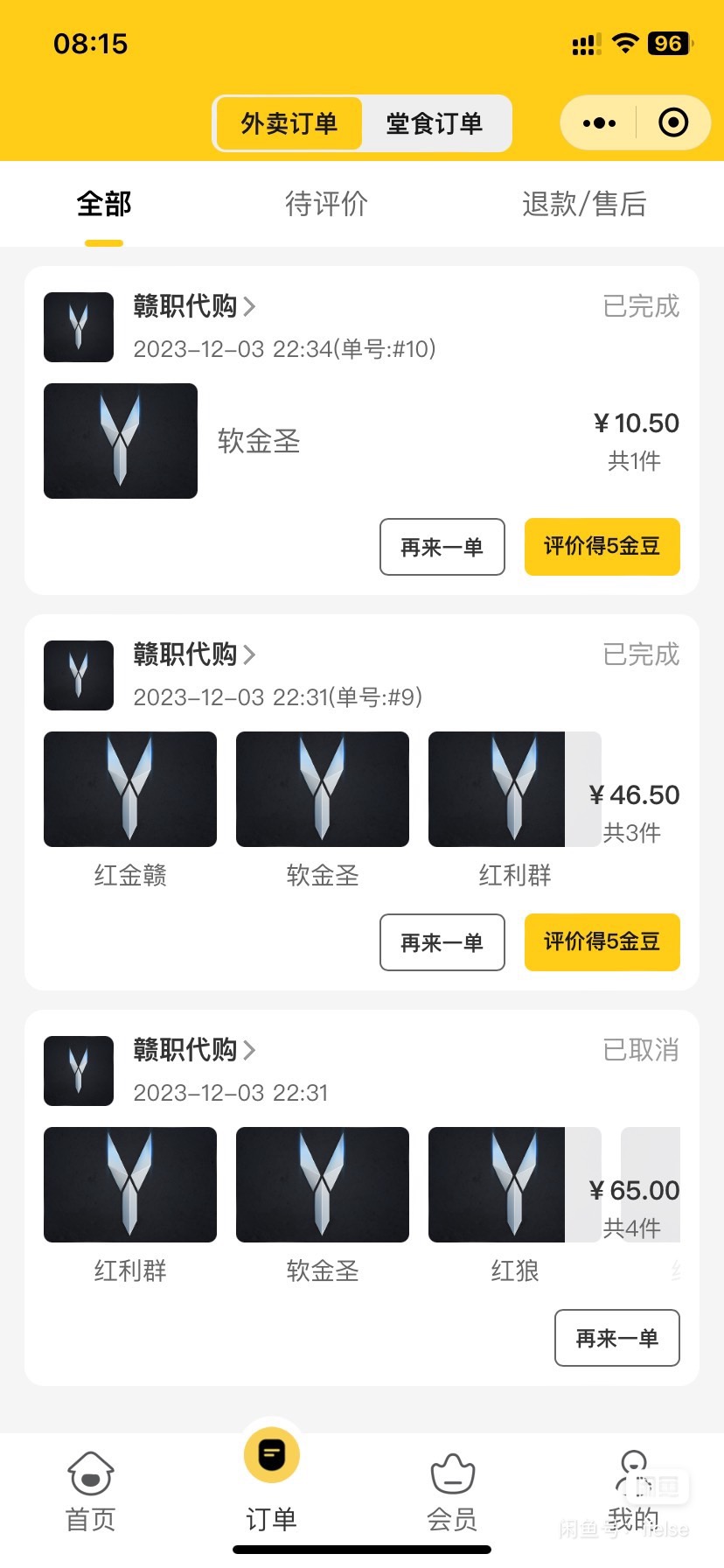724x1568 pixels.
Task: Open the 软金圣 product thumbnail on order #10
Action: point(120,440)
